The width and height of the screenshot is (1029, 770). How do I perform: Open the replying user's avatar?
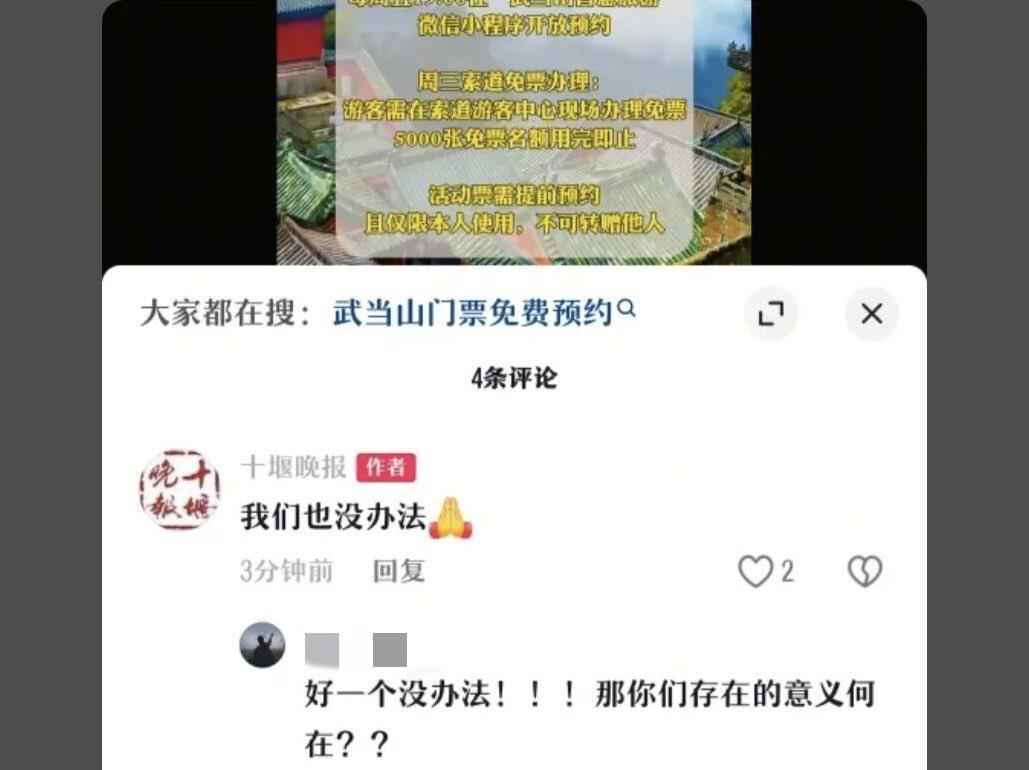262,645
